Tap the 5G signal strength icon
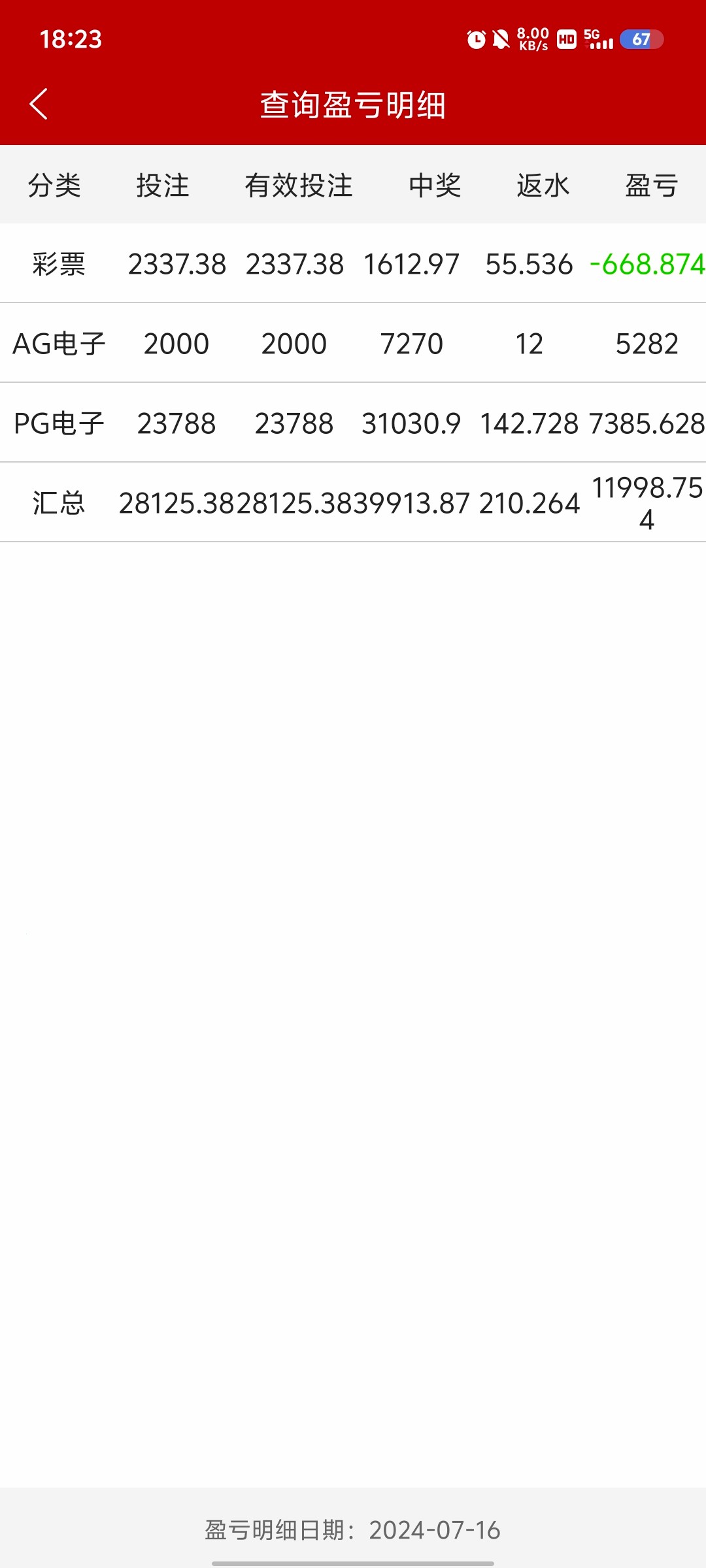Screen dimensions: 706x1568 598,39
